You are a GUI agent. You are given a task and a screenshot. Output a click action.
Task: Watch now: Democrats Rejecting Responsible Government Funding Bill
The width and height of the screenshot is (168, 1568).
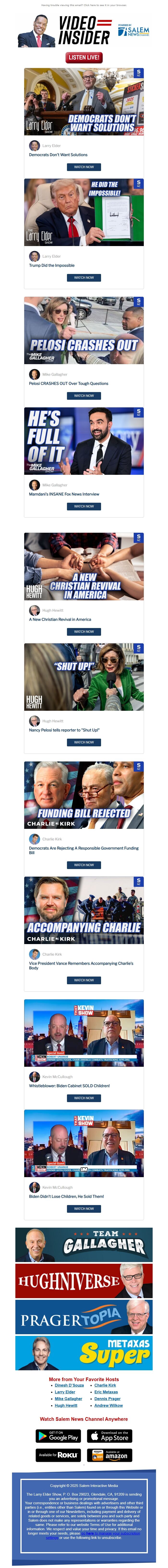point(84,865)
